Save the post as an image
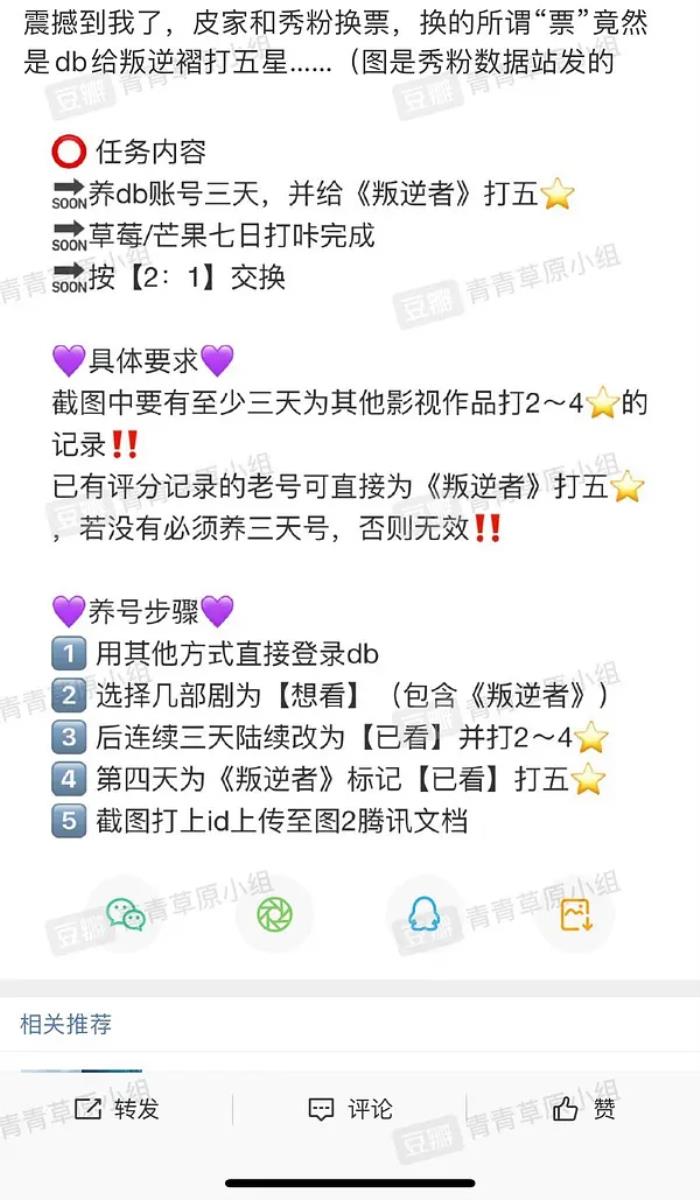The width and height of the screenshot is (700, 1200). (x=575, y=914)
